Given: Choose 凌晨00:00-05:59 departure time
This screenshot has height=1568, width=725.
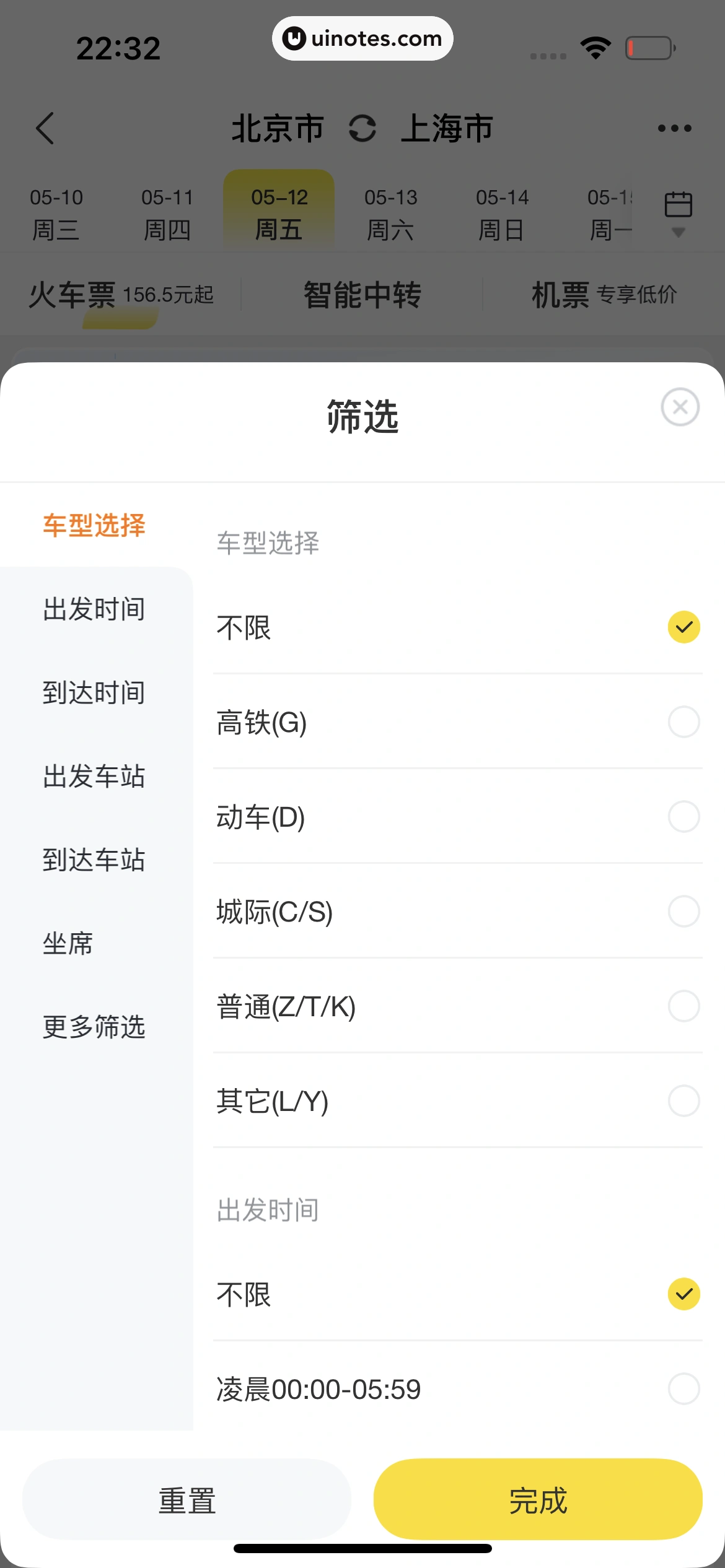Looking at the screenshot, I should (x=683, y=1389).
